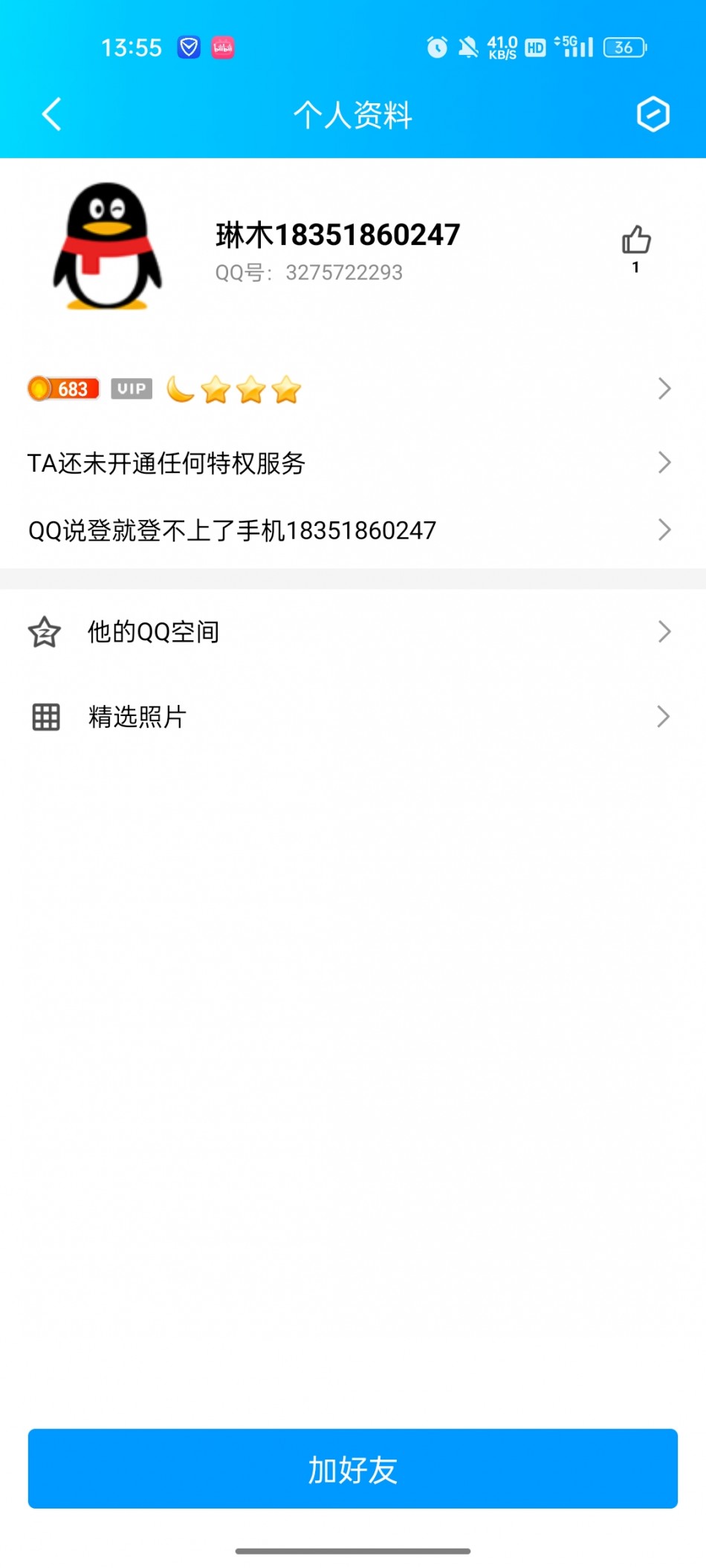706x1568 pixels.
Task: Open the signature row starting with QQ说登就登不上了
Action: click(x=349, y=530)
